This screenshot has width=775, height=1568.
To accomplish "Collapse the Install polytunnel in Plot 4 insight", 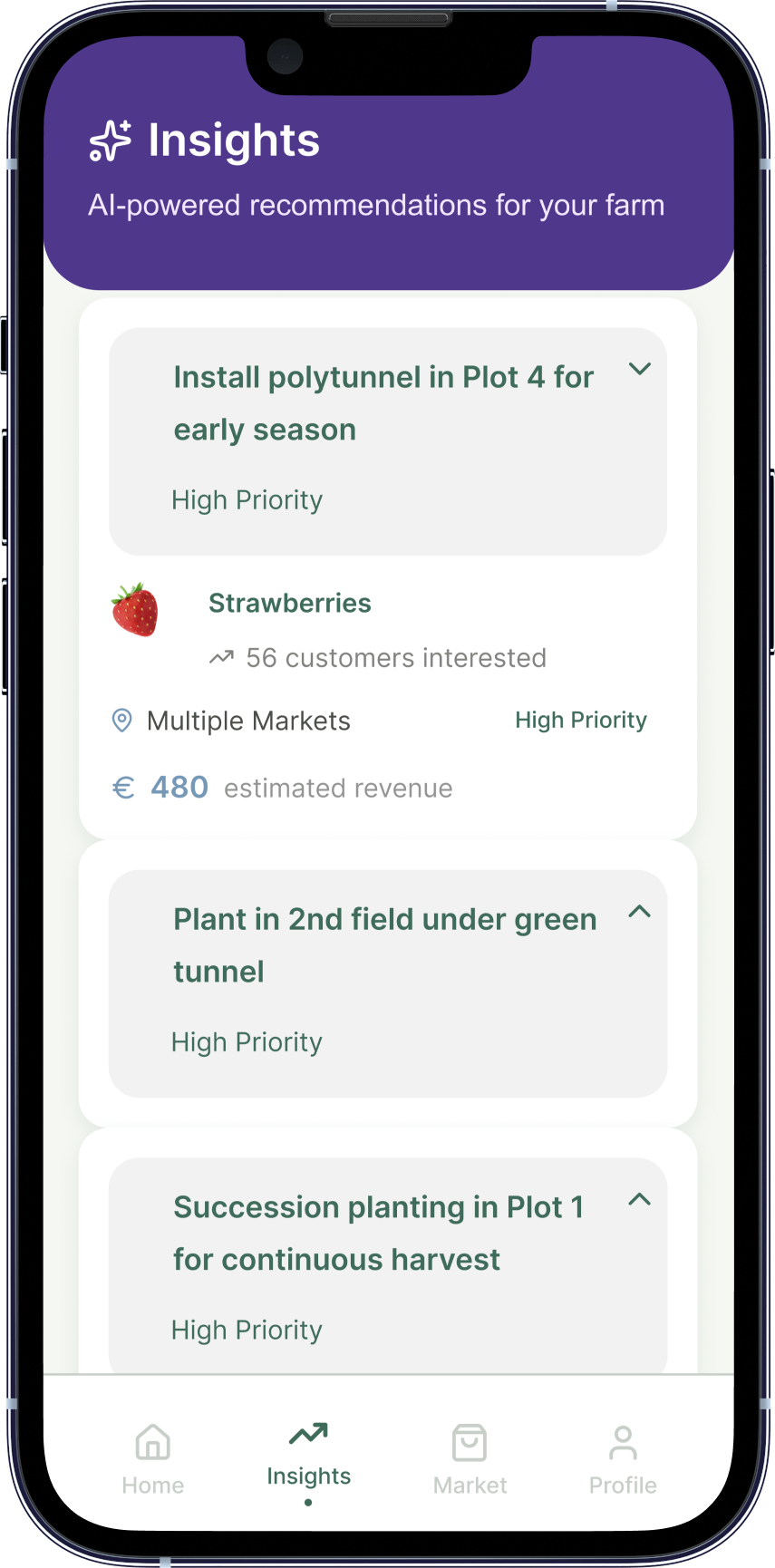I will click(x=639, y=369).
